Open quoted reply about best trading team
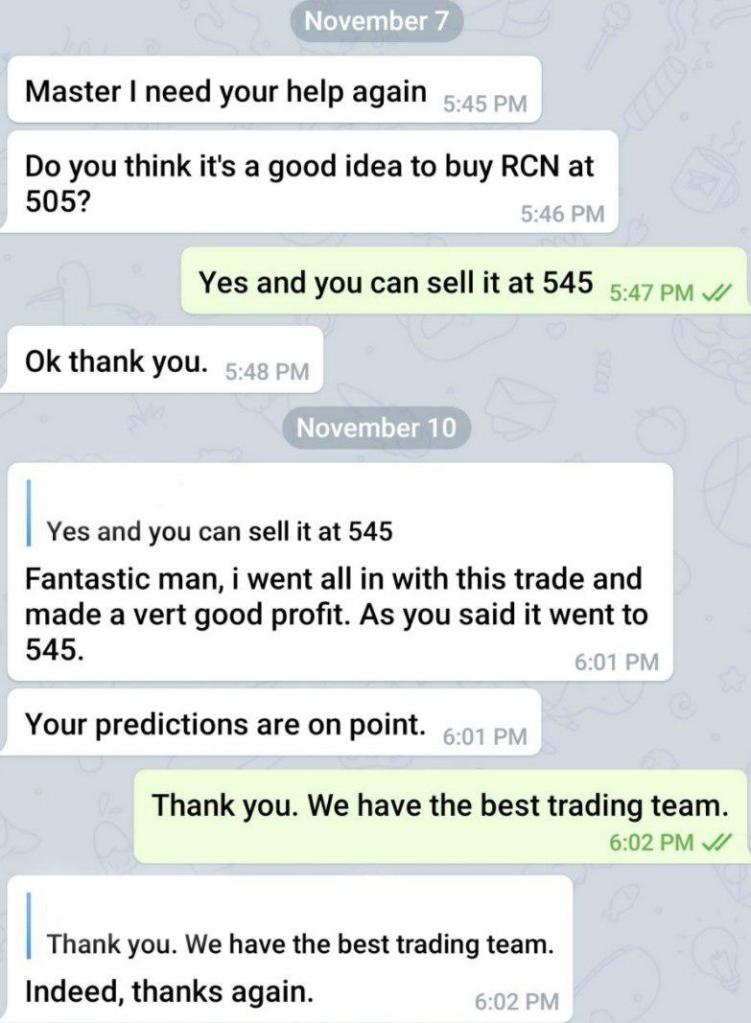 tap(300, 943)
